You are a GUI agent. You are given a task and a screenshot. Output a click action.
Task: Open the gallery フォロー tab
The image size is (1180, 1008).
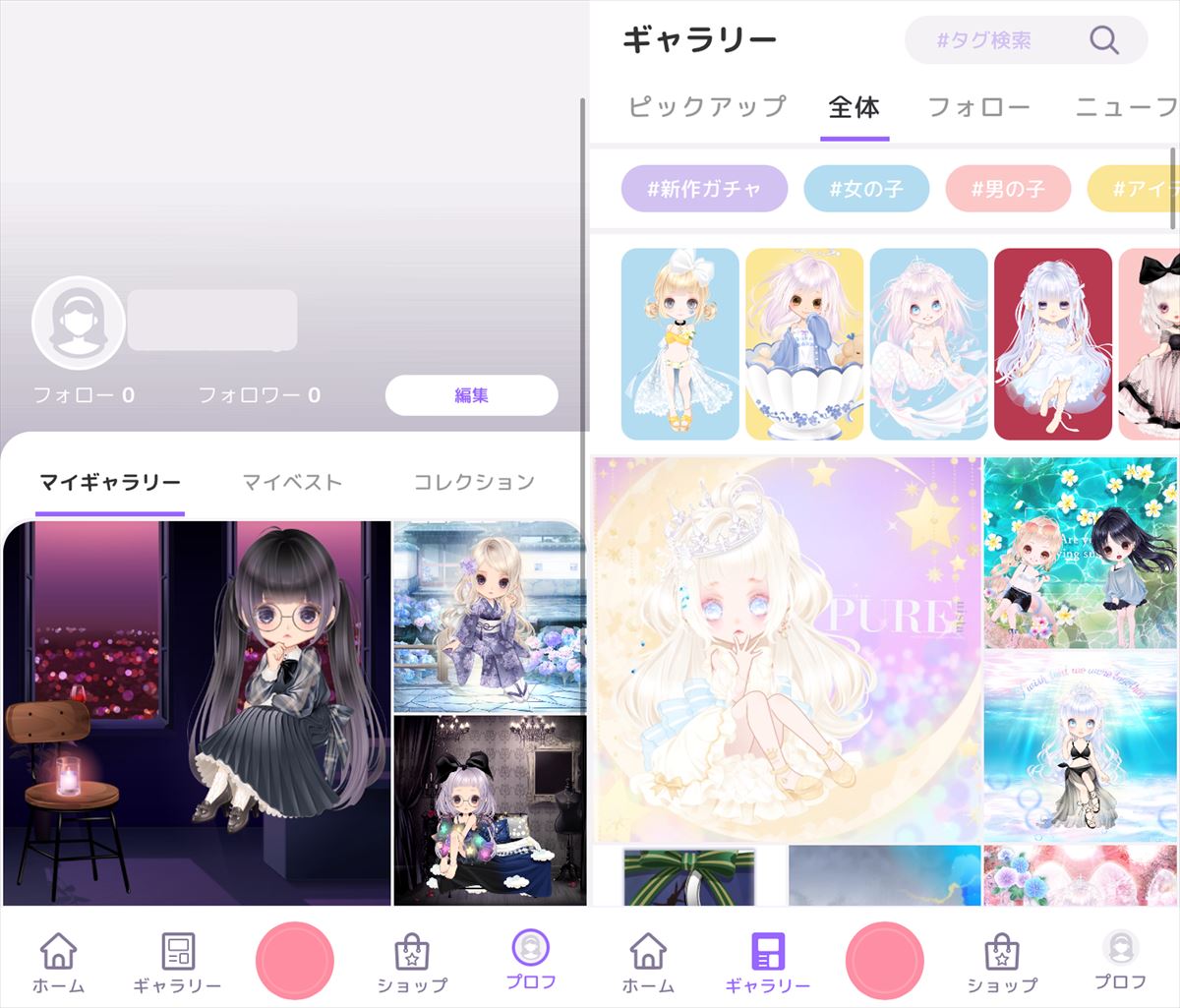978,106
